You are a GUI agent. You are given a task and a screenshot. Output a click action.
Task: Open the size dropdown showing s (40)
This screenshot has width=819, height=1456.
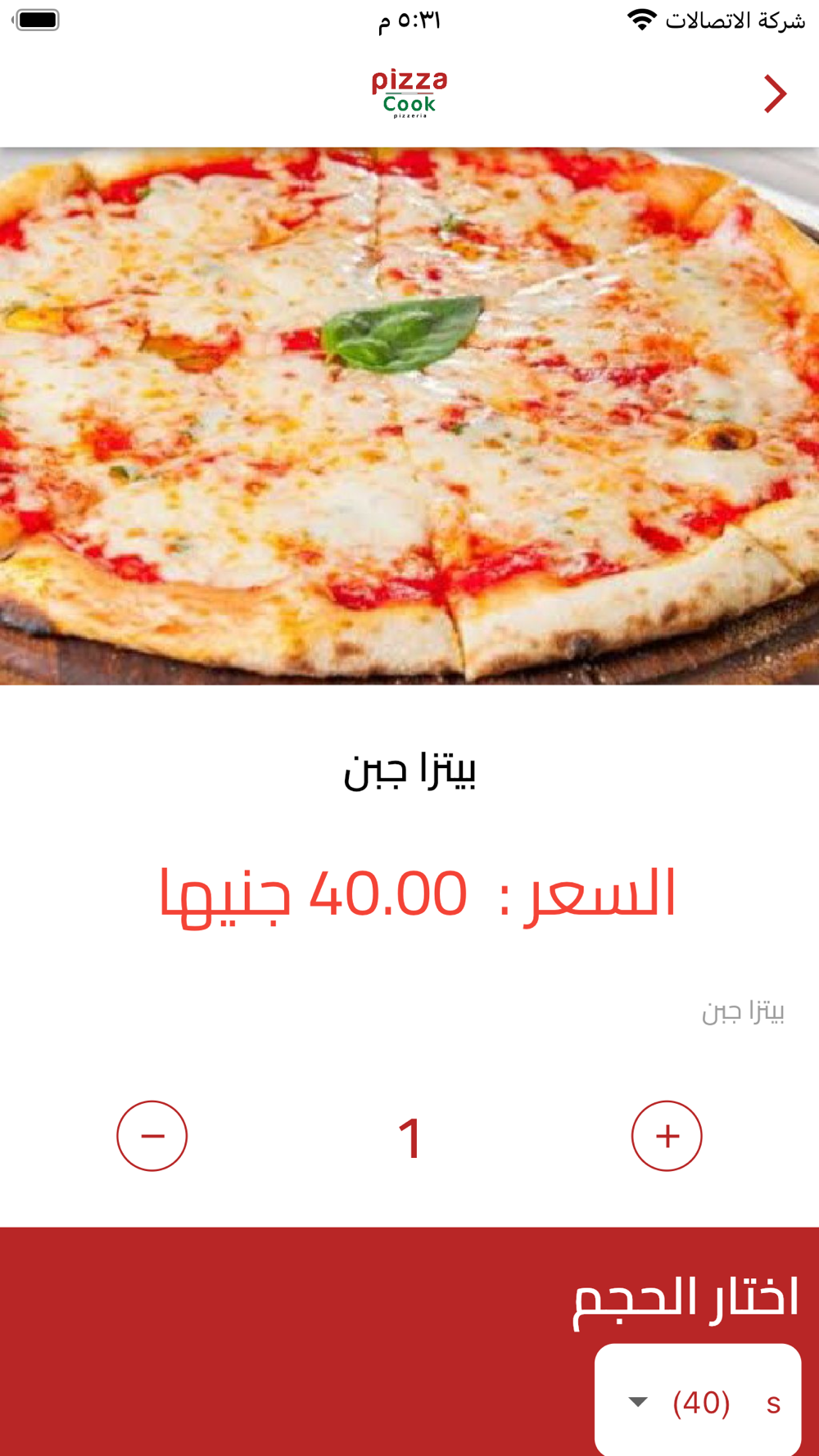pyautogui.click(x=698, y=1402)
